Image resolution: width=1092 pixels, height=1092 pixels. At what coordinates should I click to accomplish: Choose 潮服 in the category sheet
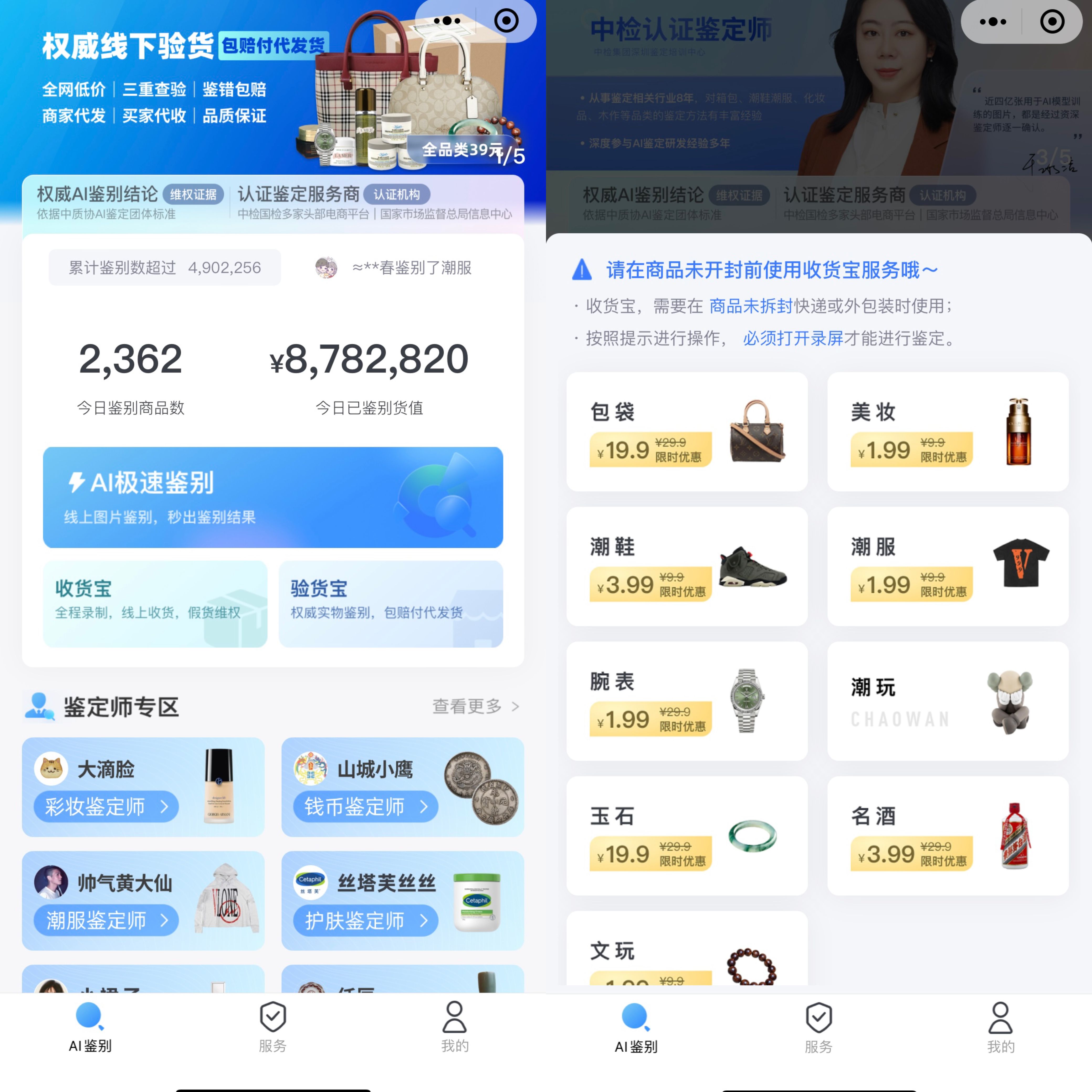(x=947, y=566)
